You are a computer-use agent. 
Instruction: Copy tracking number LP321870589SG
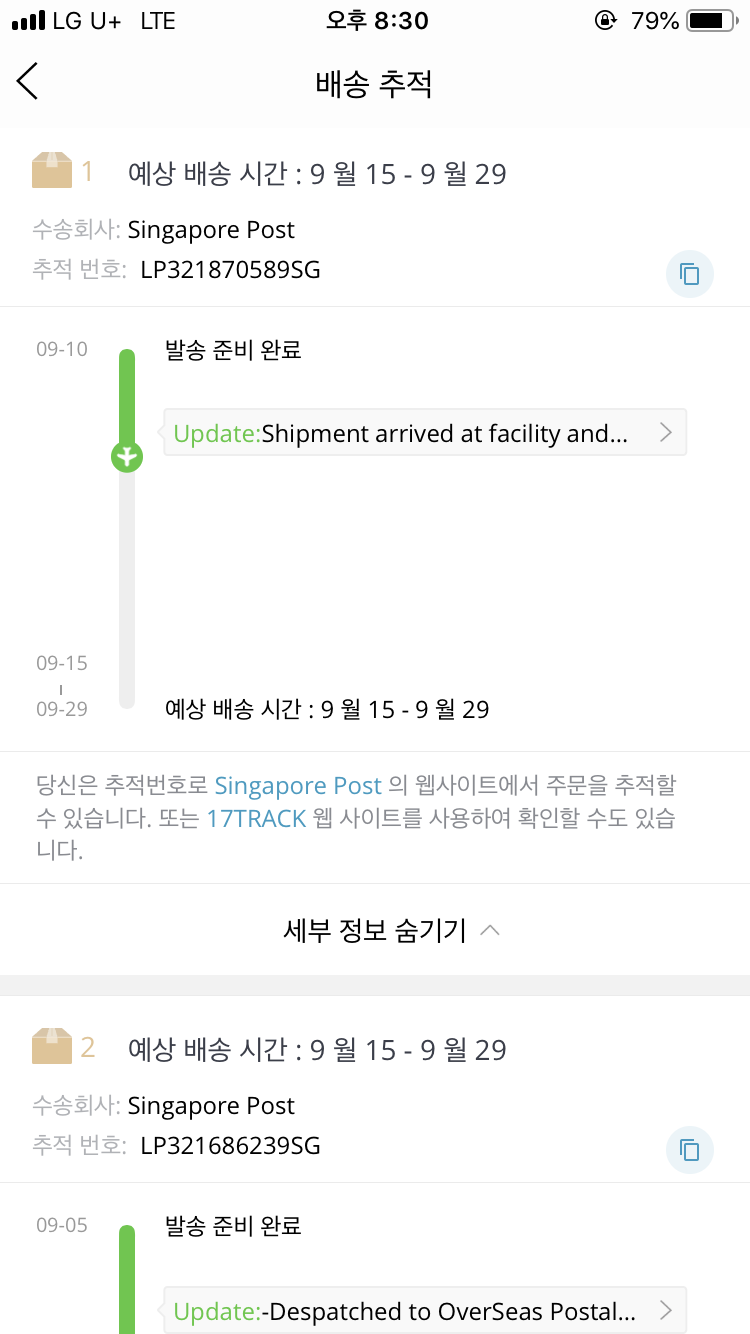pos(690,273)
